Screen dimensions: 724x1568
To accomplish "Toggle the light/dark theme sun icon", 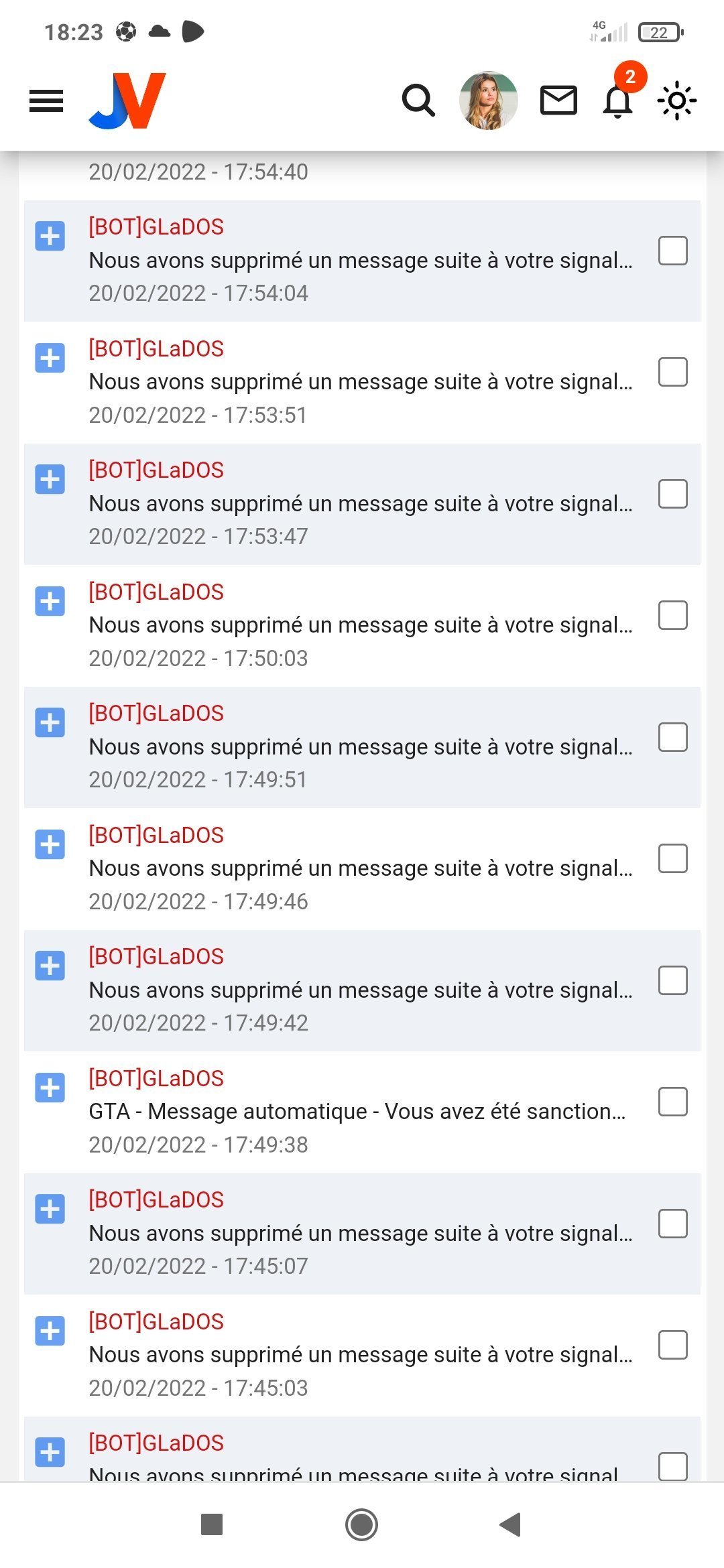I will click(x=676, y=101).
